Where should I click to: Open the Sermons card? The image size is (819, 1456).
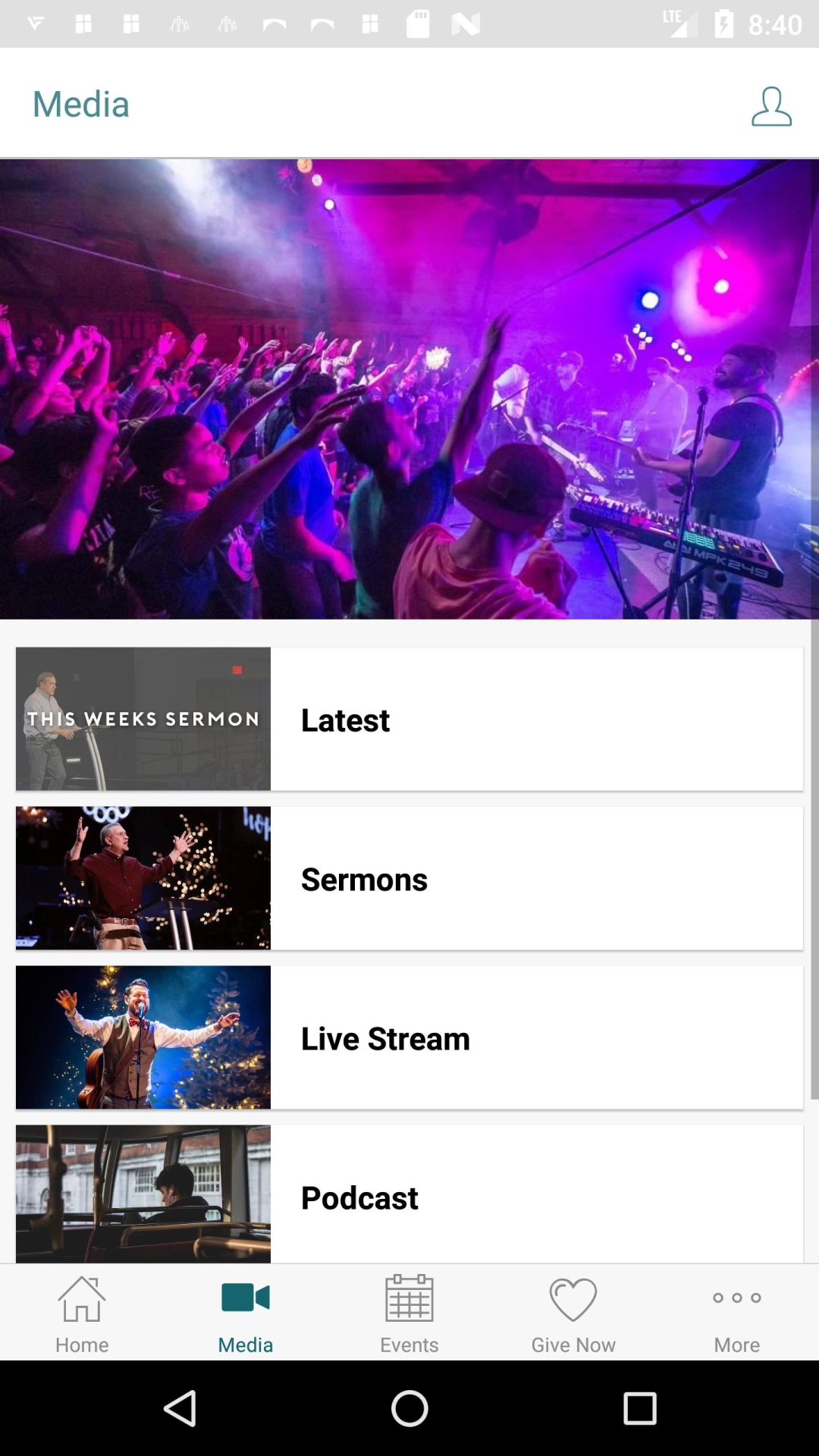(409, 878)
